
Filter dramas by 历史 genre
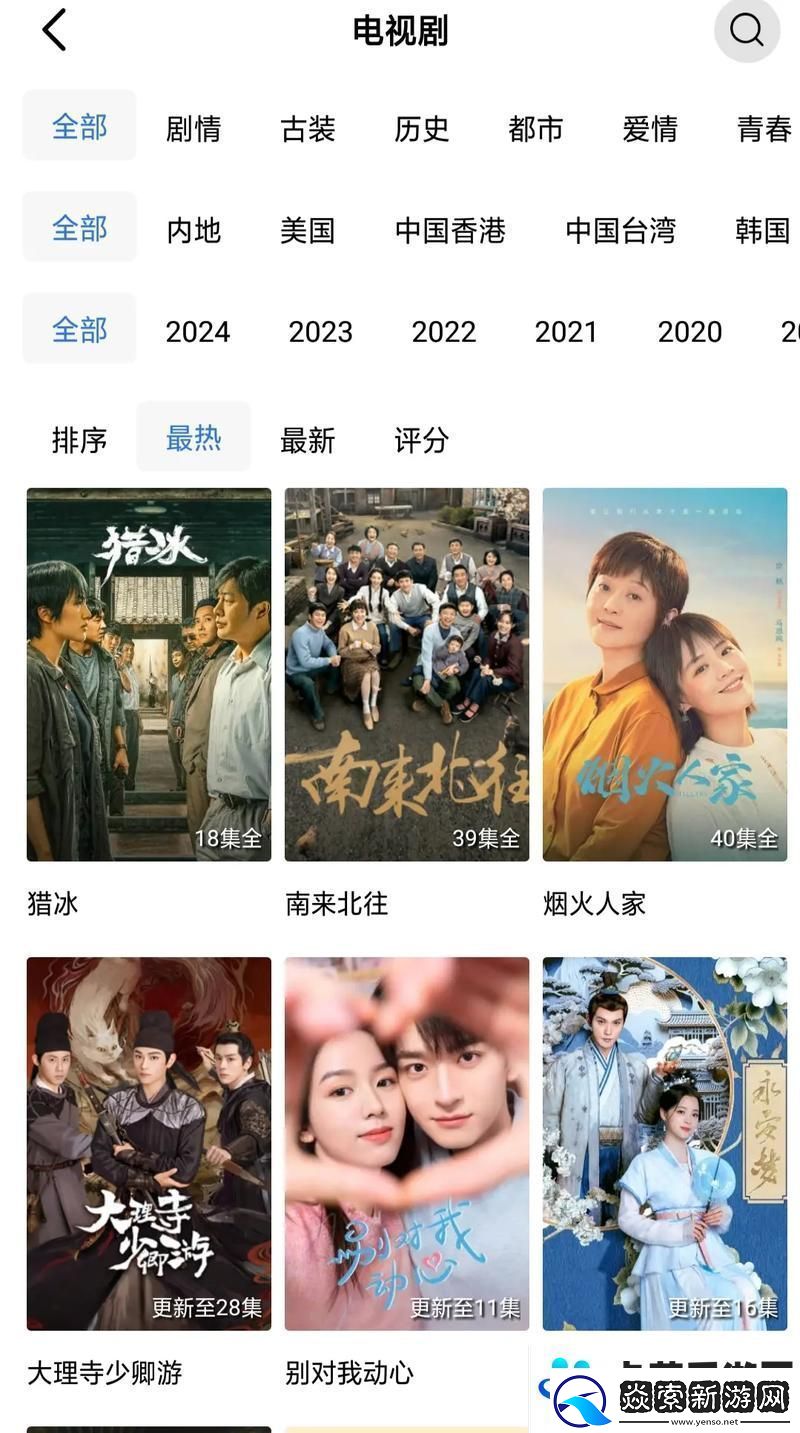coord(423,127)
